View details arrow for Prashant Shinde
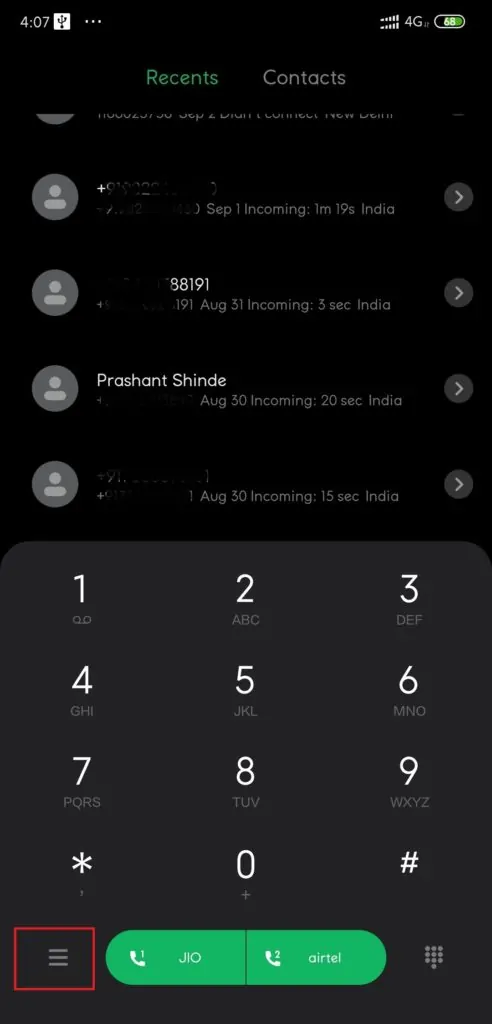 459,389
